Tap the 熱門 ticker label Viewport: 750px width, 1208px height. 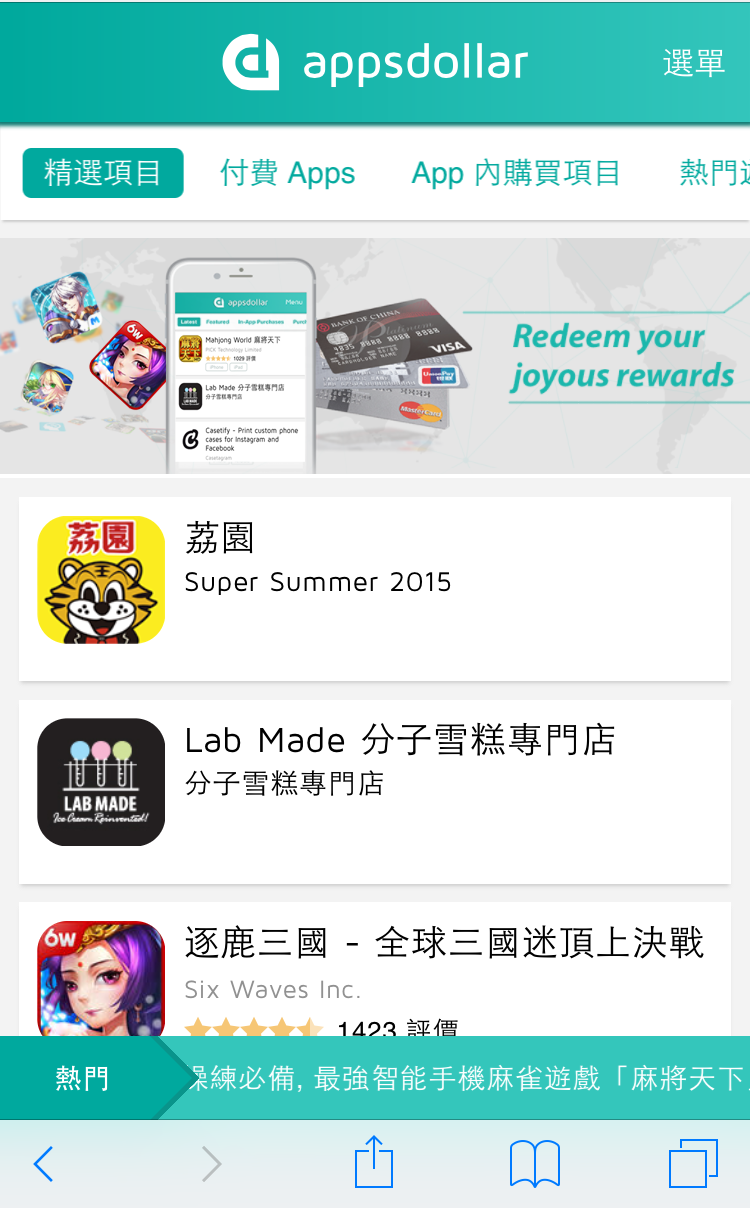point(82,1079)
